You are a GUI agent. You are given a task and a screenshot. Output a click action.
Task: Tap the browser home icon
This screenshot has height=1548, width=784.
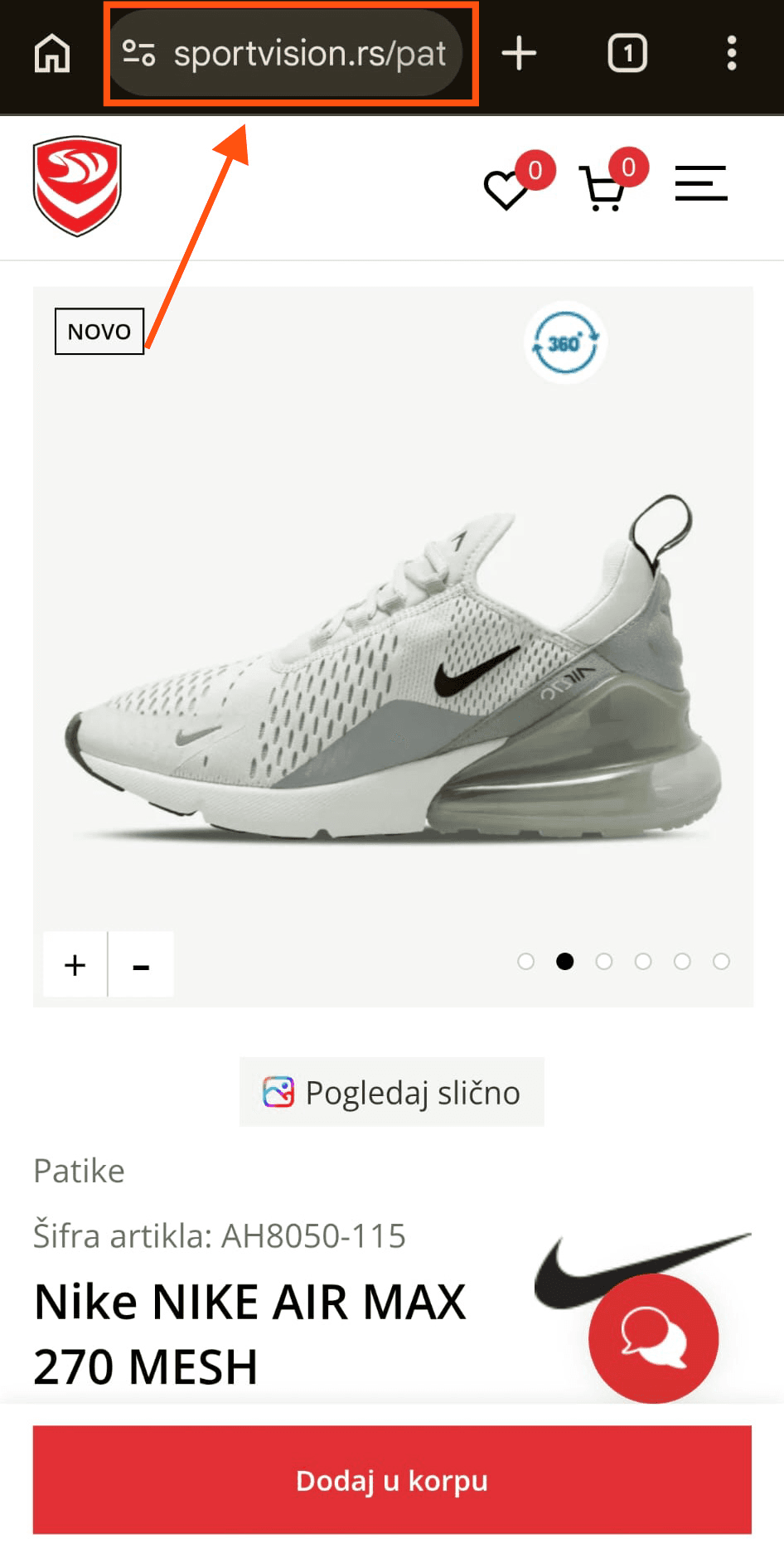[52, 54]
